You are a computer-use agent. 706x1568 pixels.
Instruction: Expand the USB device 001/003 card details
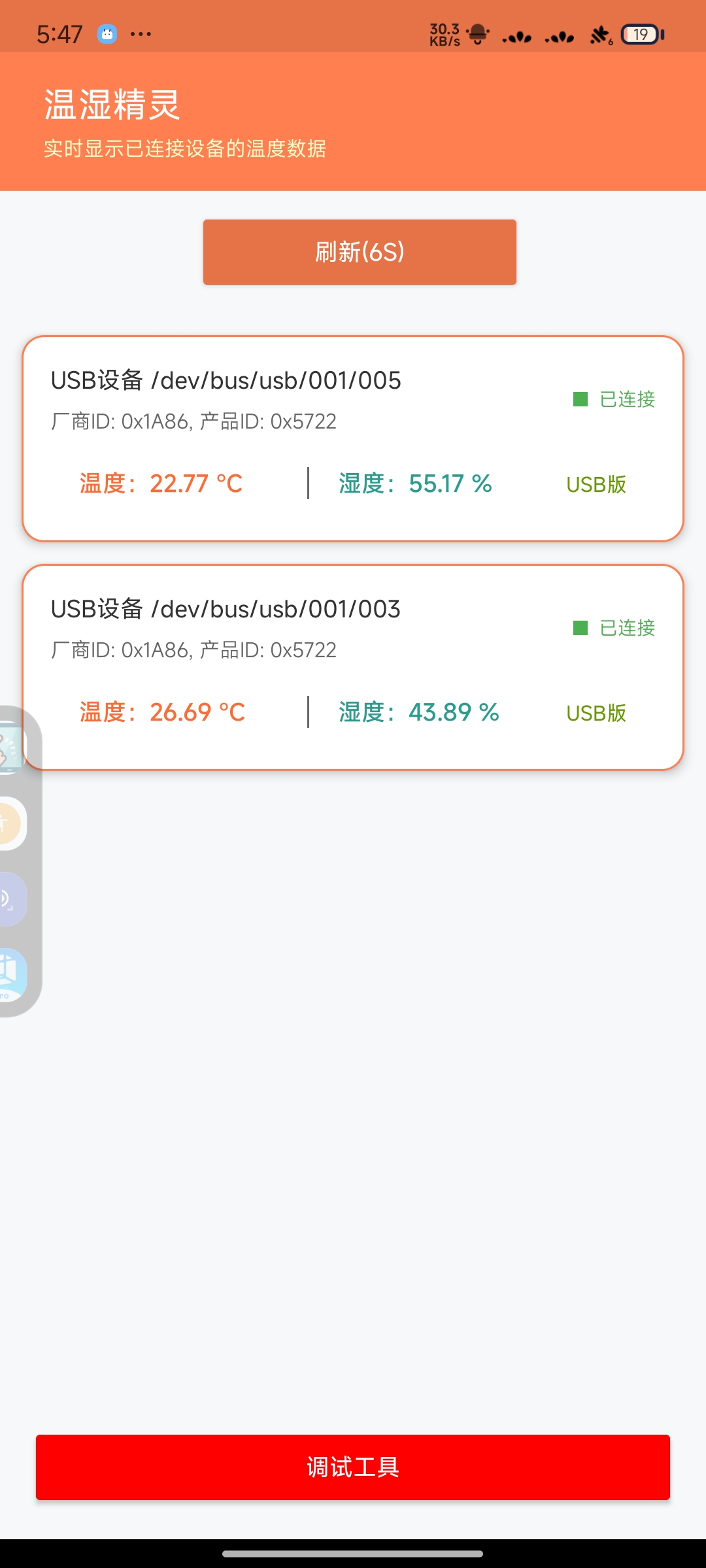(353, 668)
